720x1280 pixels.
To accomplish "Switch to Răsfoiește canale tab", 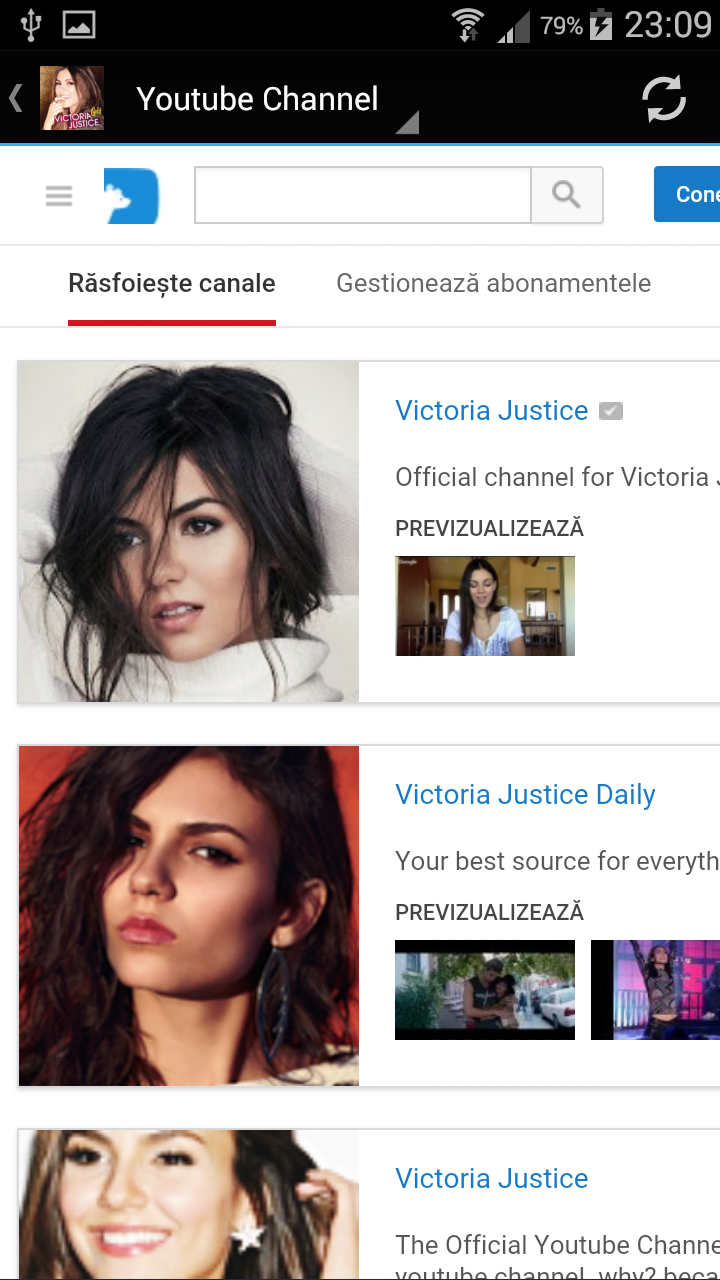I will click(172, 284).
